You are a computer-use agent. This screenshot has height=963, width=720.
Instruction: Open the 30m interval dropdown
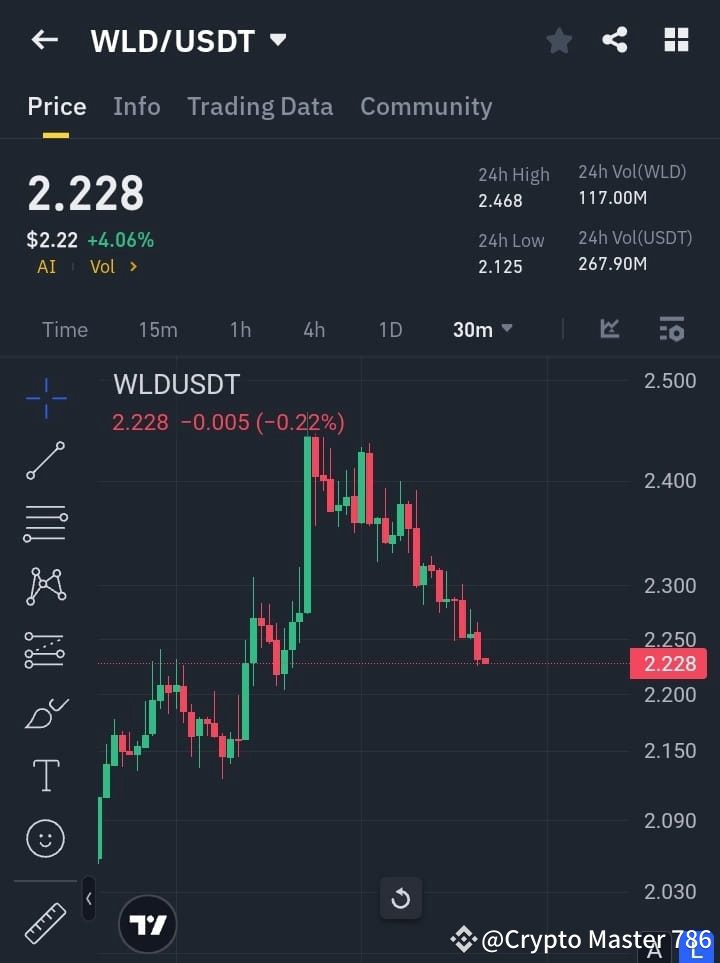(483, 329)
